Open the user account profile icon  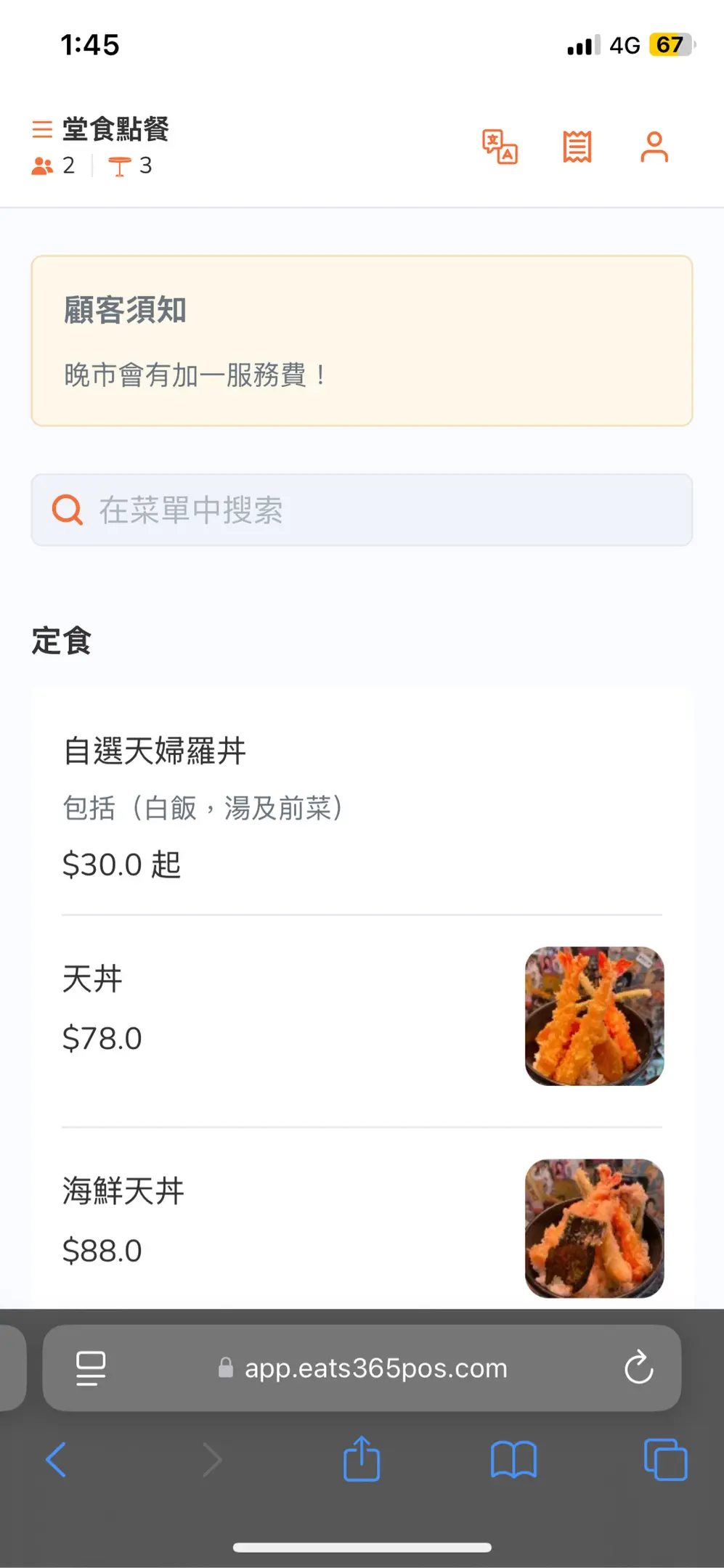pos(654,147)
